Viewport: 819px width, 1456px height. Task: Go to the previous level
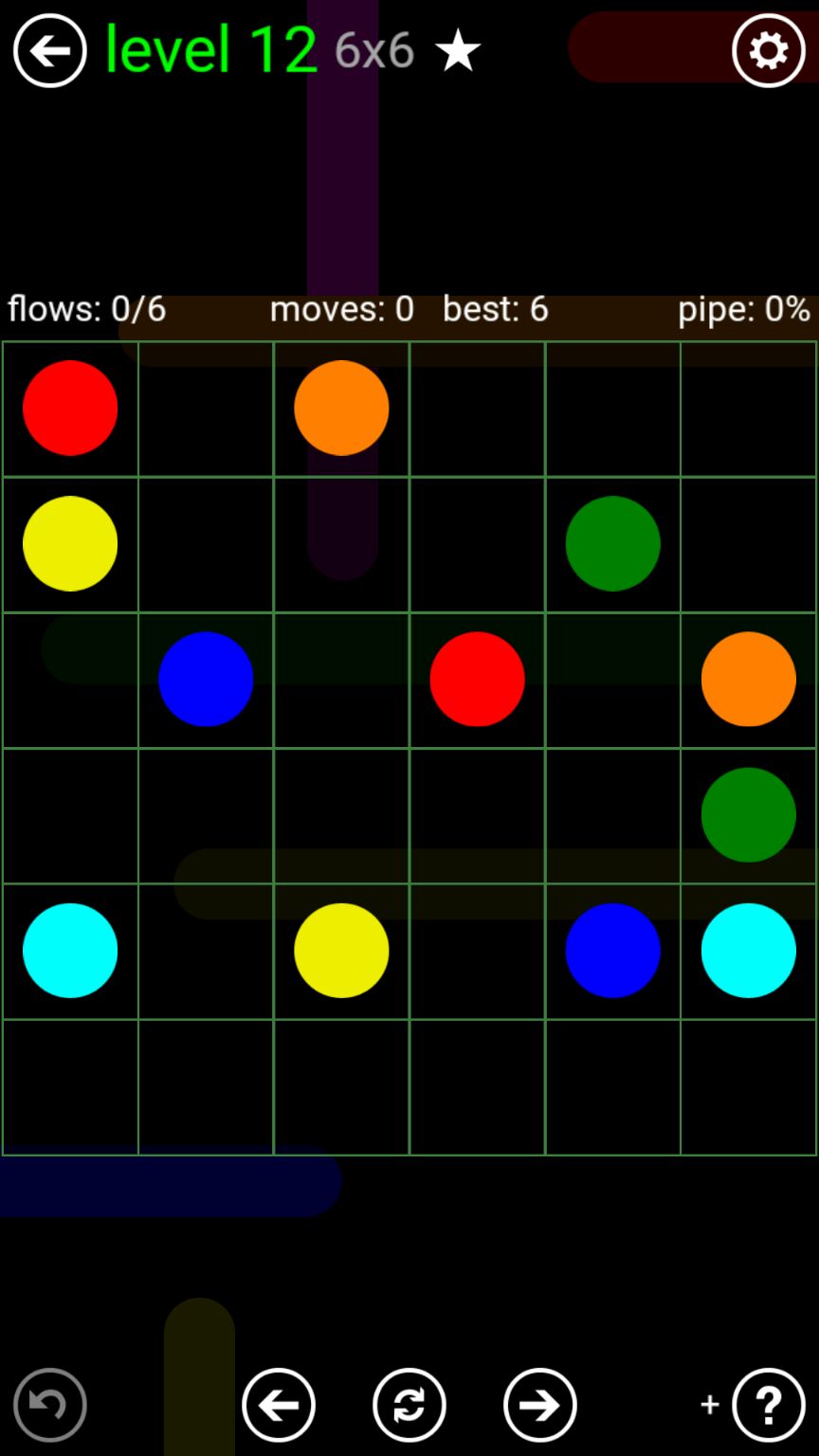click(x=278, y=1404)
